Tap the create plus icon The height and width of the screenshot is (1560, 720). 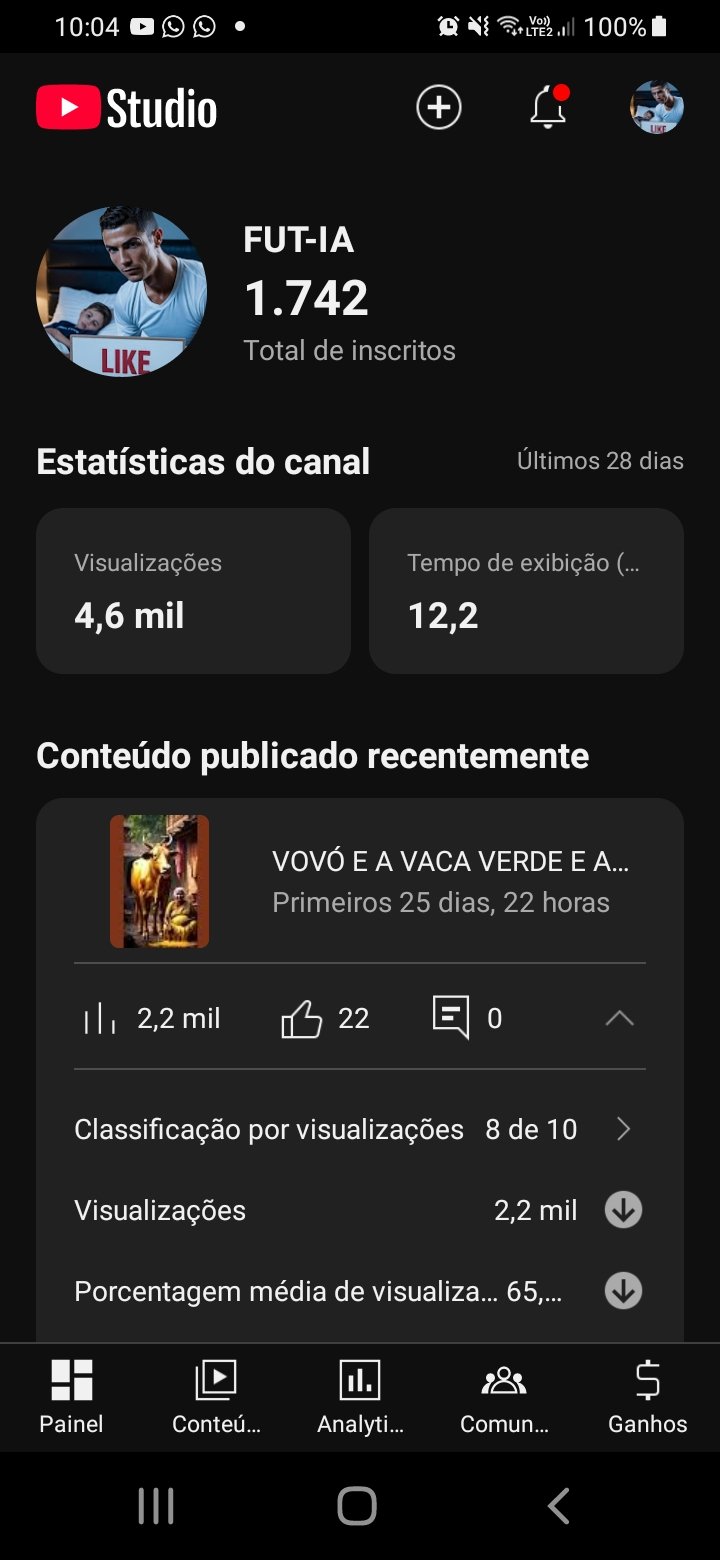tap(439, 108)
